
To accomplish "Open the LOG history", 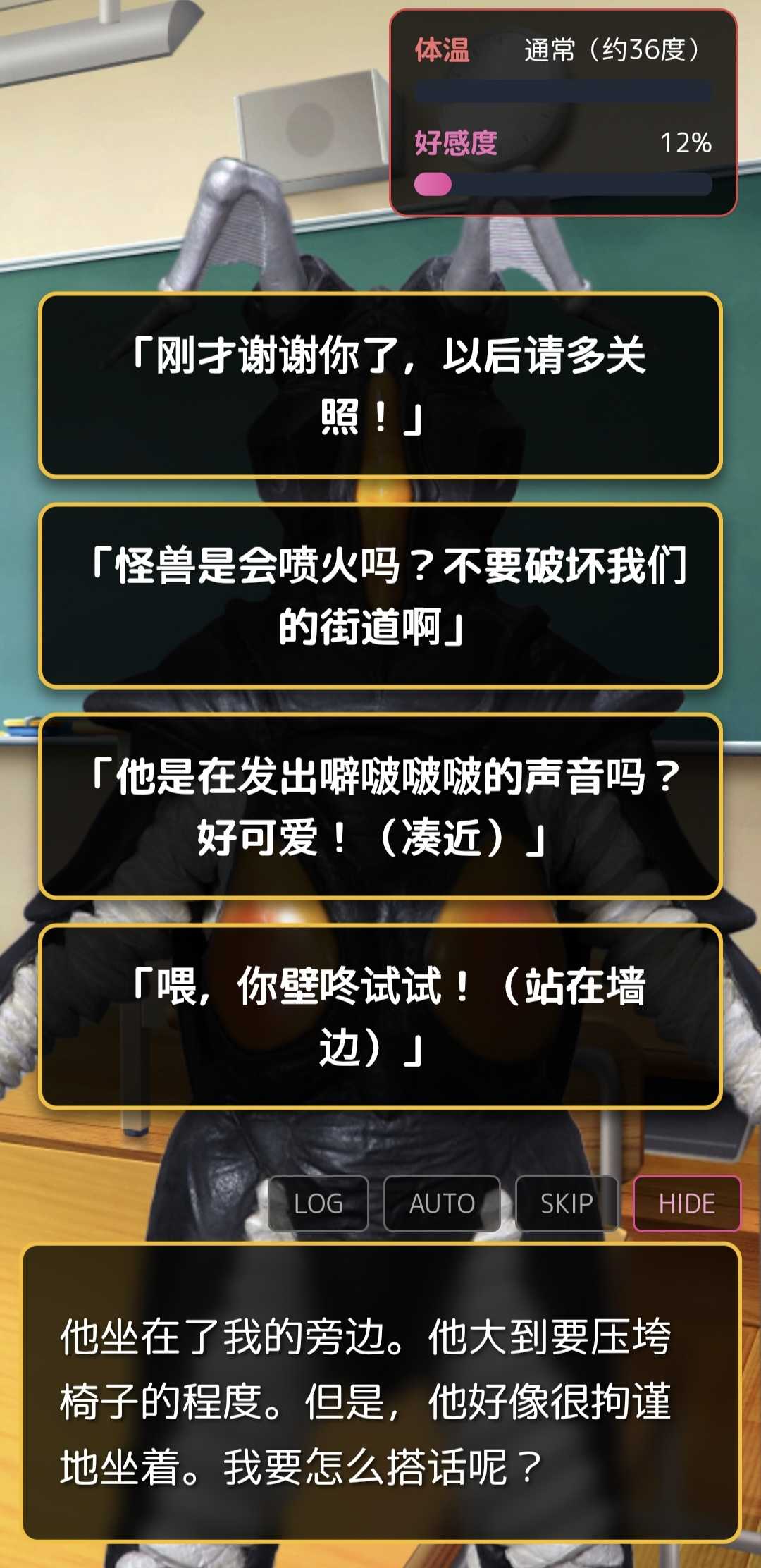I will coord(318,1203).
